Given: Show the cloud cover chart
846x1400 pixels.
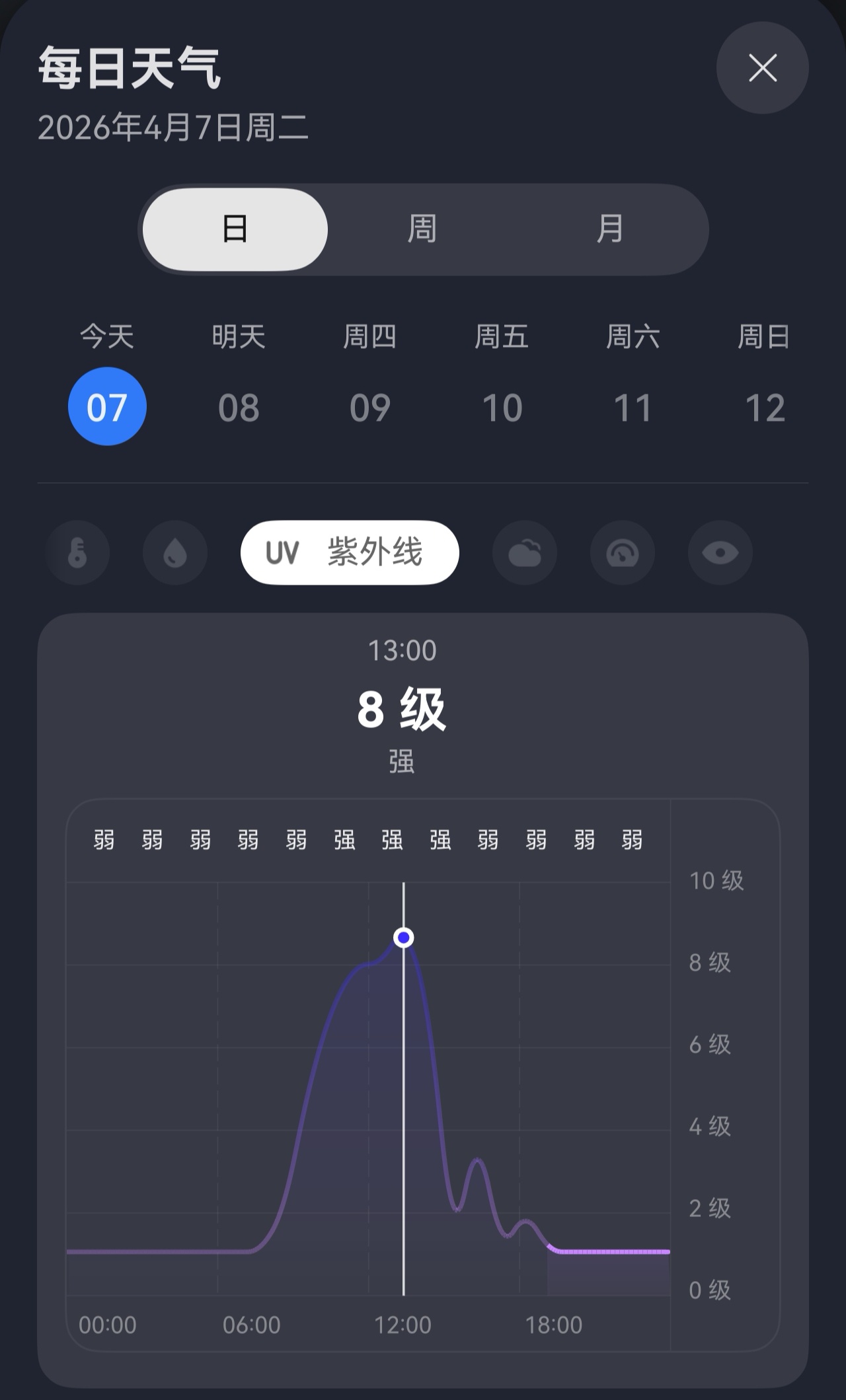Looking at the screenshot, I should click(525, 553).
